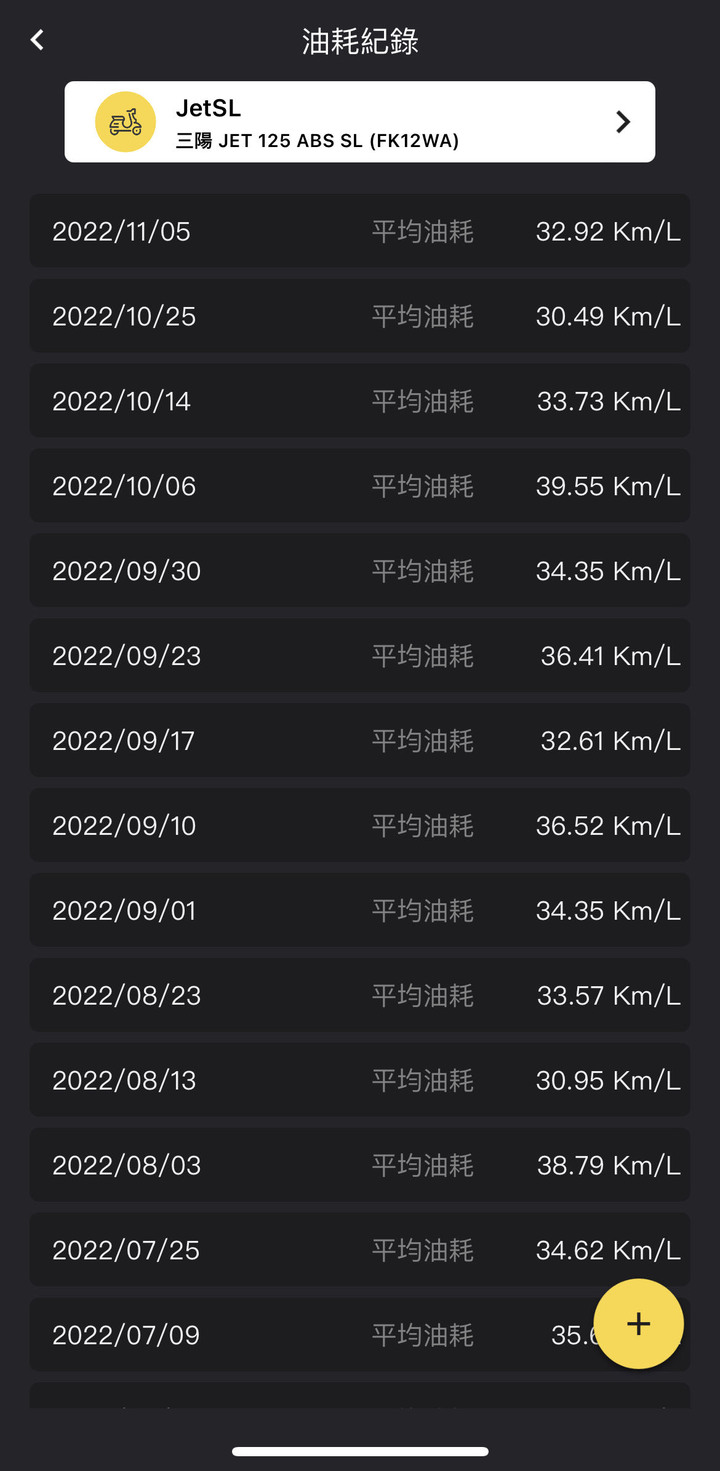Select the 2022/10/06 record with 39.55 Km/L
The image size is (720, 1471).
click(360, 486)
